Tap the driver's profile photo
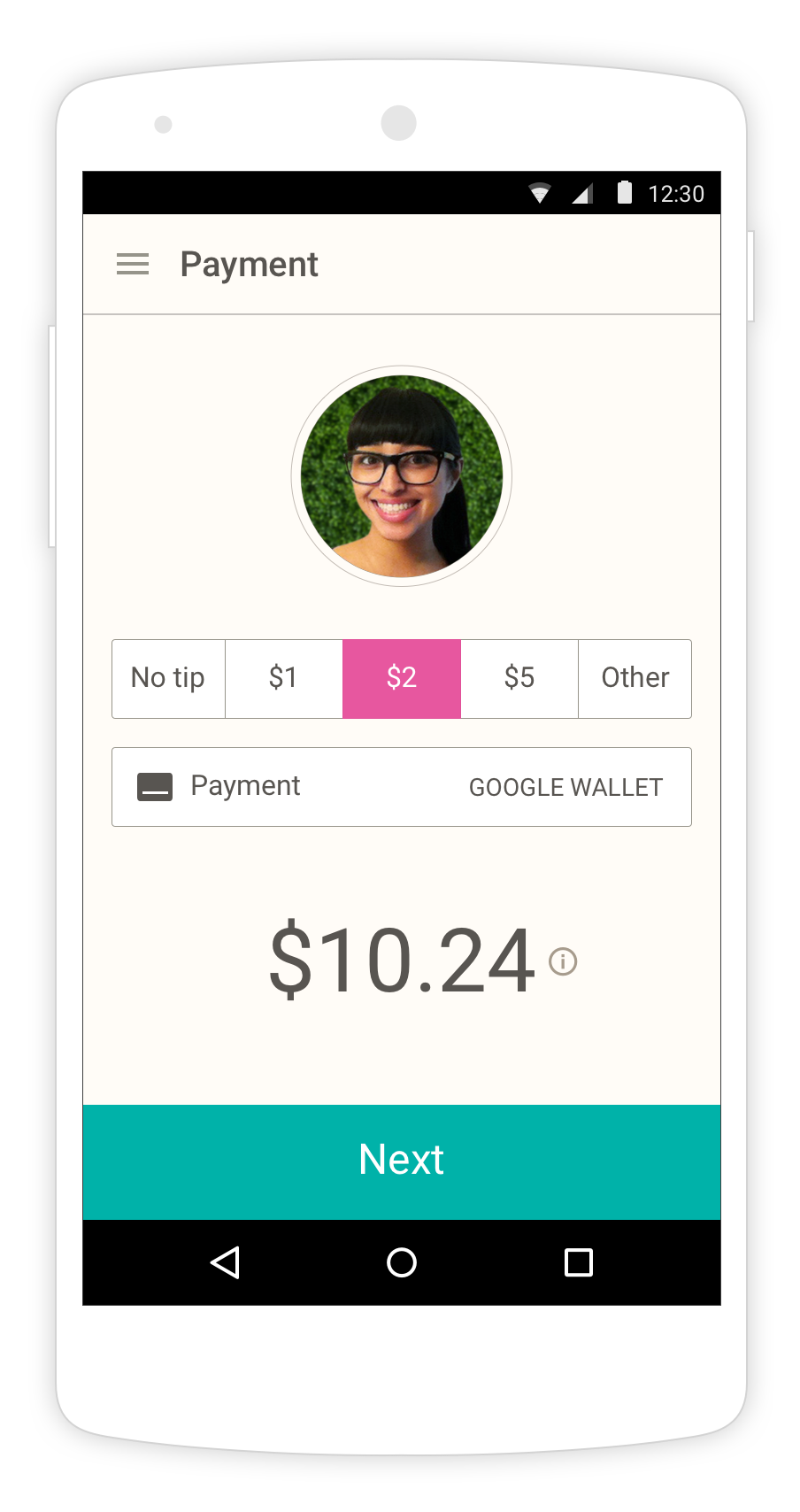The image size is (800, 1512). (x=402, y=476)
